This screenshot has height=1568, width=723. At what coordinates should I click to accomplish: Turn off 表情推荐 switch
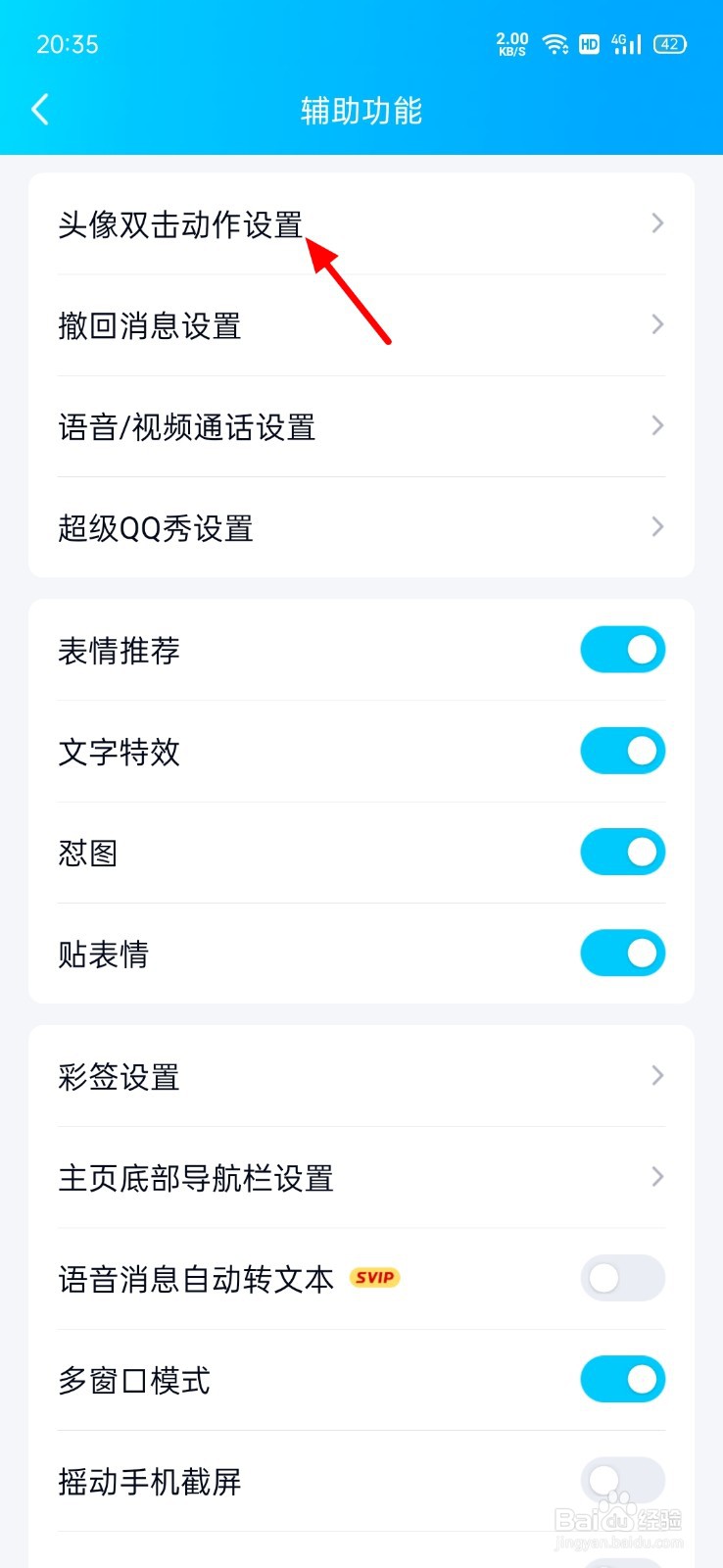622,651
